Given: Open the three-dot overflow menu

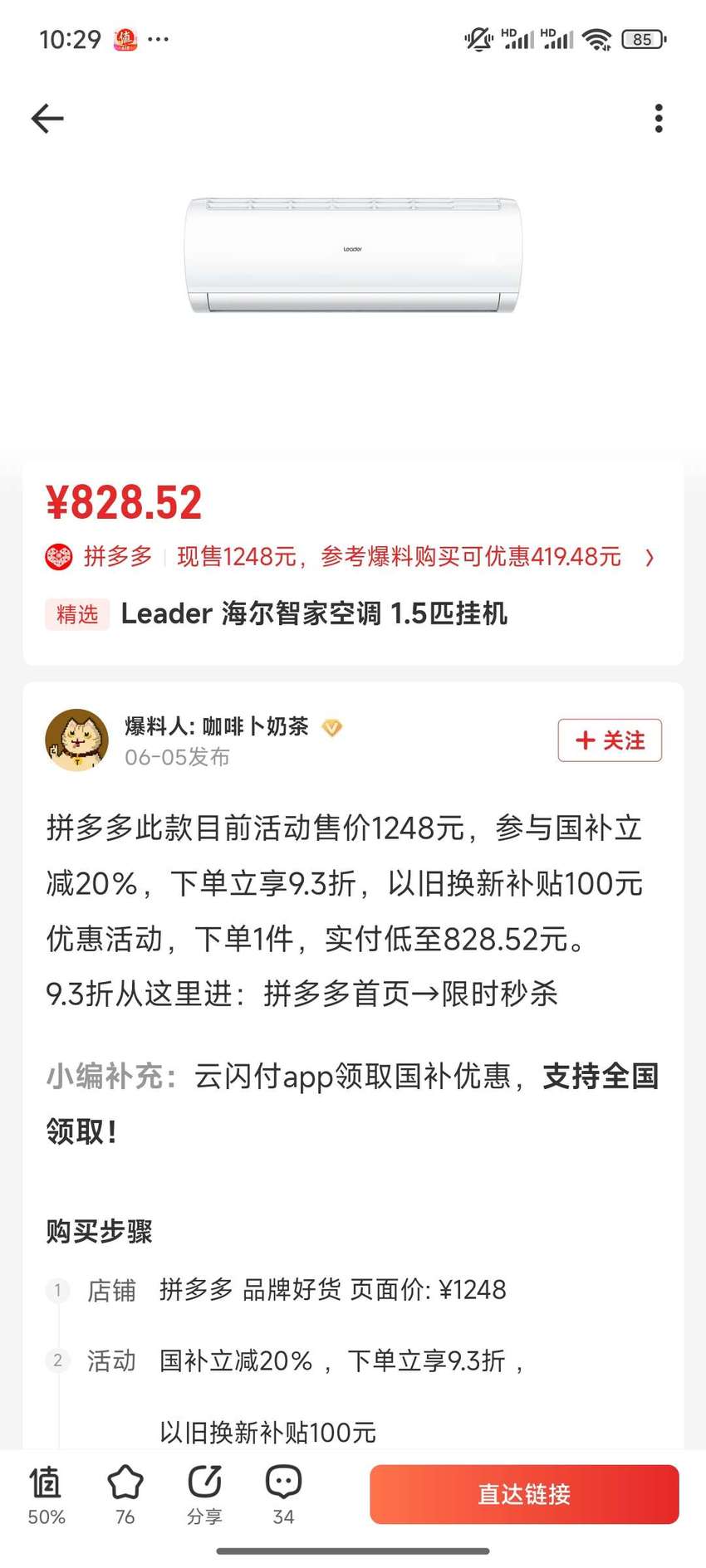Looking at the screenshot, I should 659,119.
